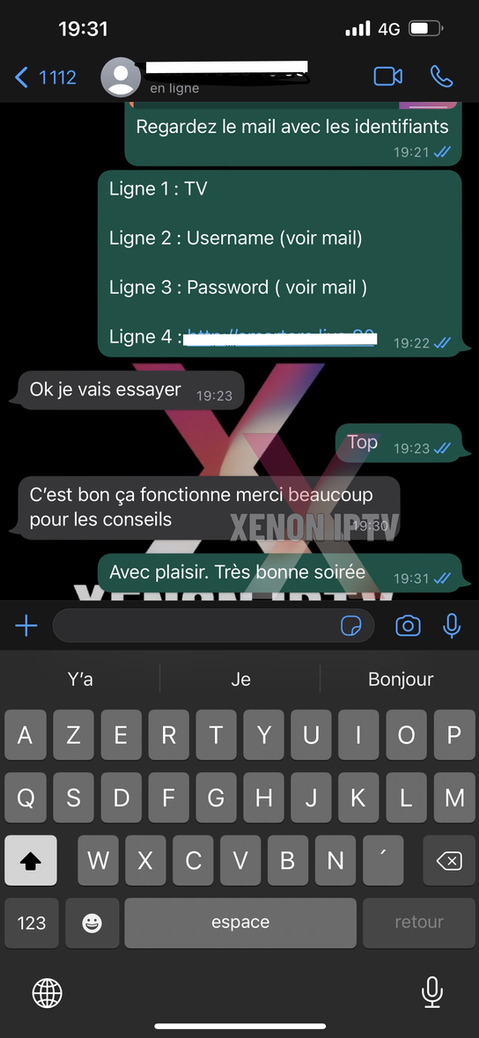Open the emoji keyboard

coord(92,923)
